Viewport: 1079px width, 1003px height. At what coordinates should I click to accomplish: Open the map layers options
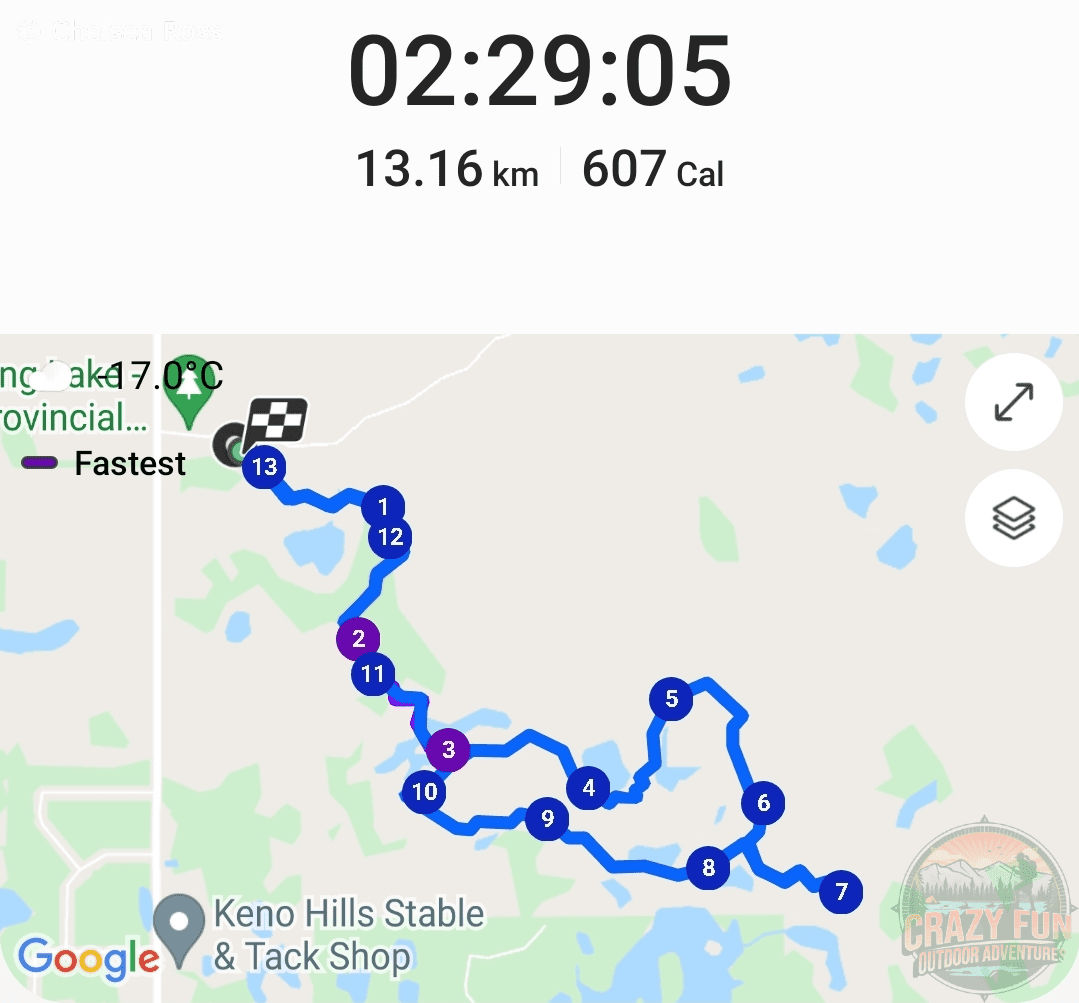coord(1013,518)
